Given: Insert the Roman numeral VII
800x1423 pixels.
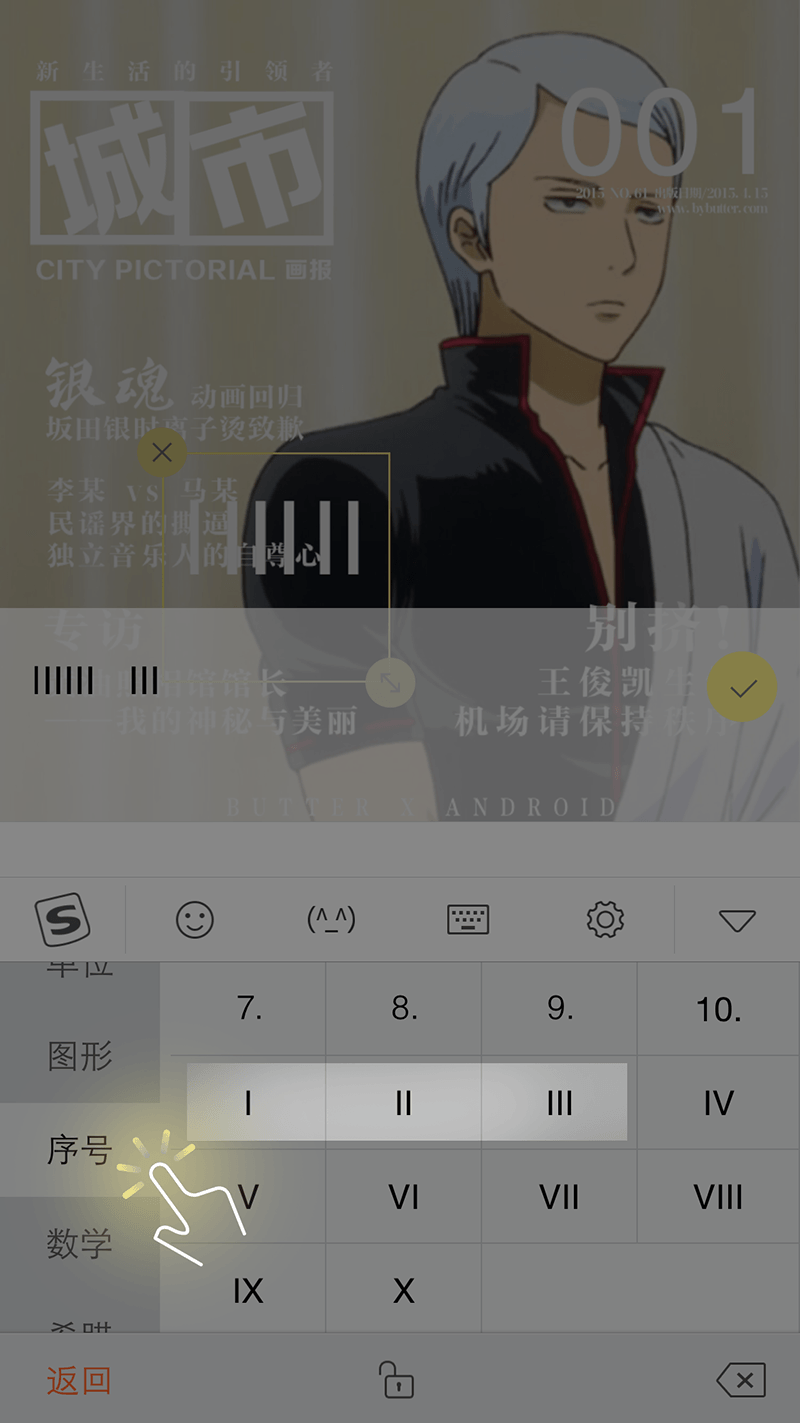Looking at the screenshot, I should 559,1197.
